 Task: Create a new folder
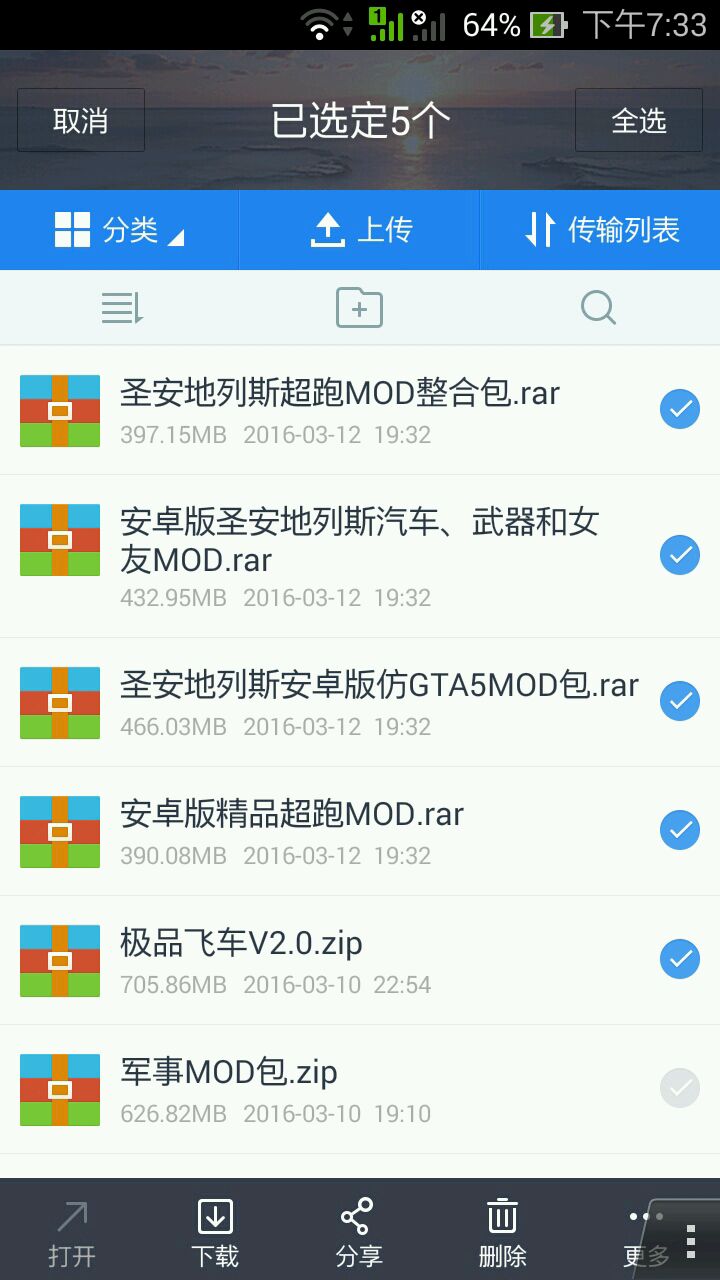coord(359,308)
